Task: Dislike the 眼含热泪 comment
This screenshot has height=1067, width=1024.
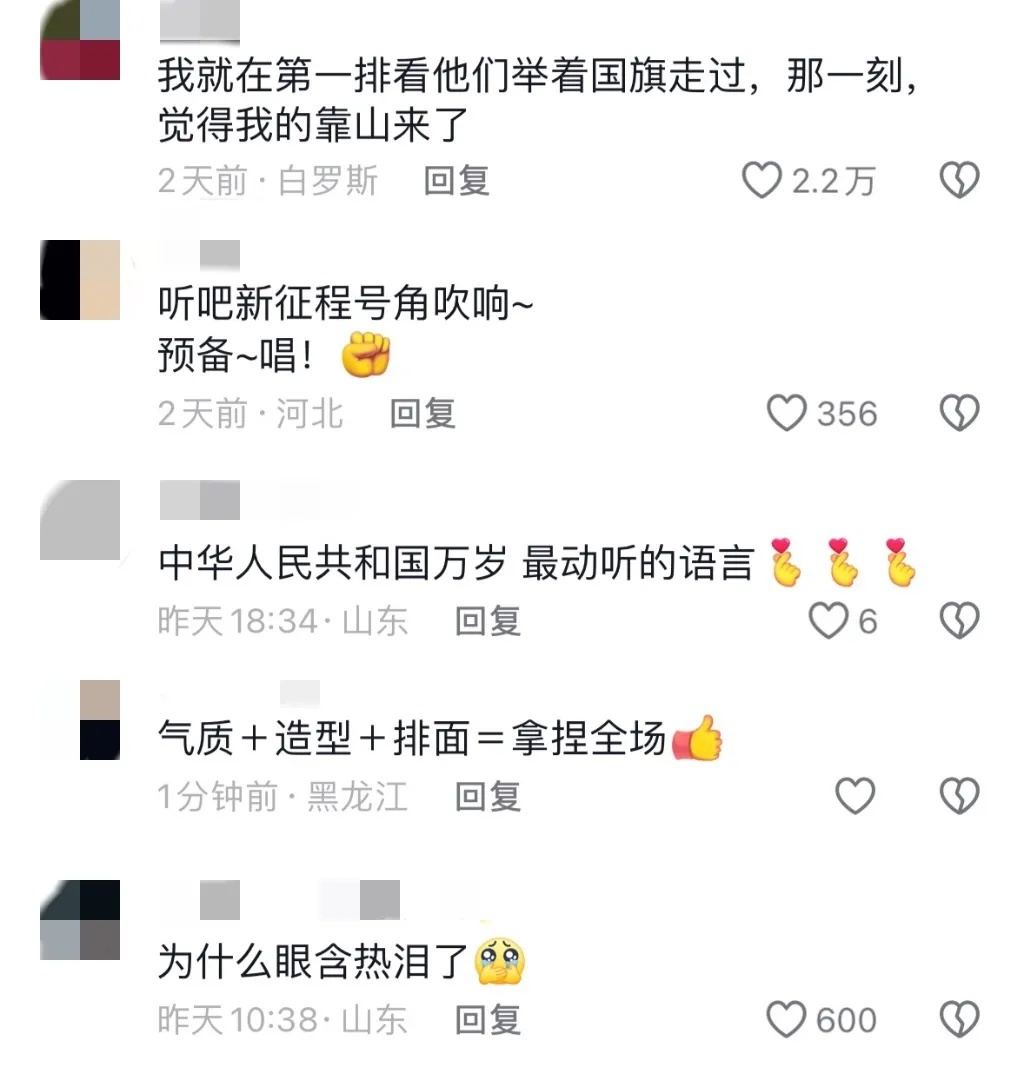Action: pyautogui.click(x=959, y=1019)
